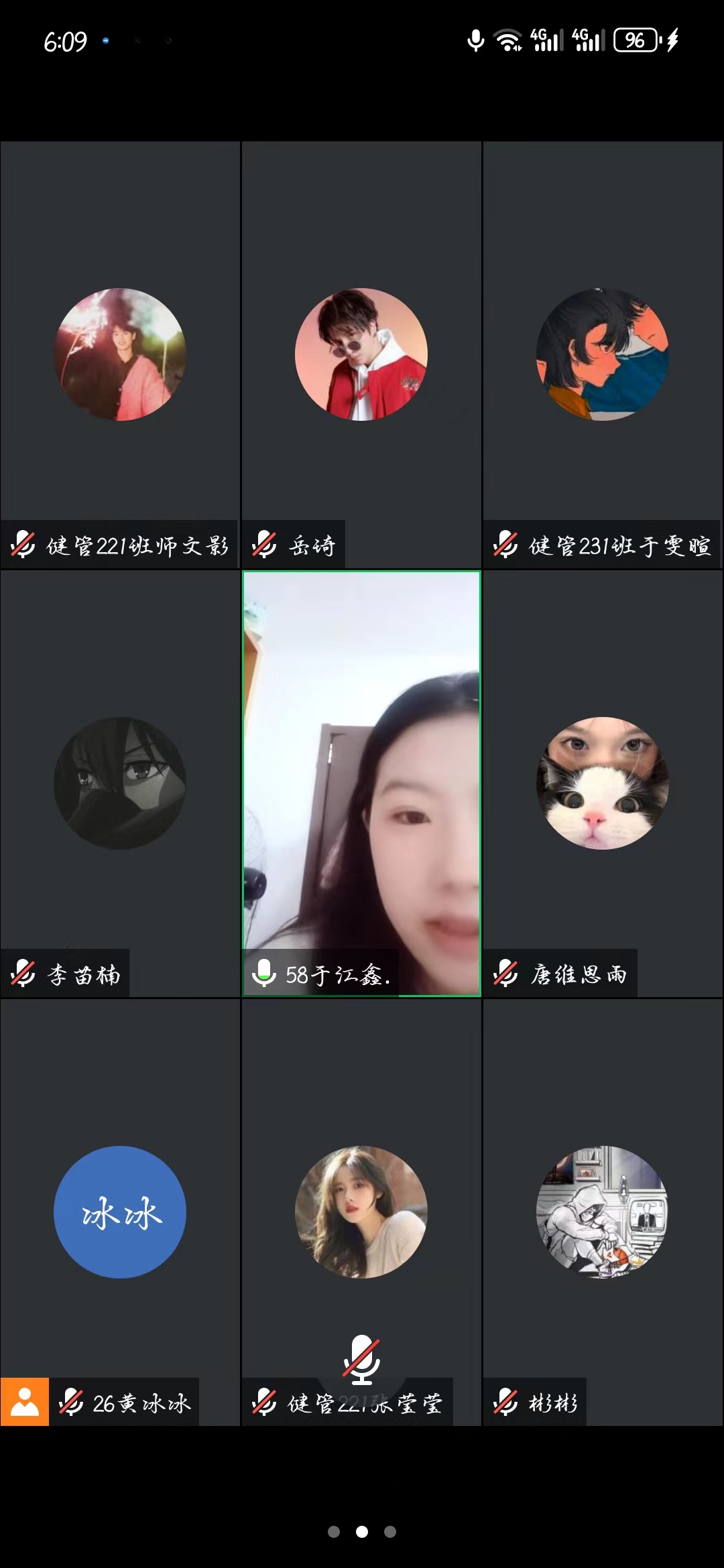Select 唐维思雨's participant tile

point(603,784)
